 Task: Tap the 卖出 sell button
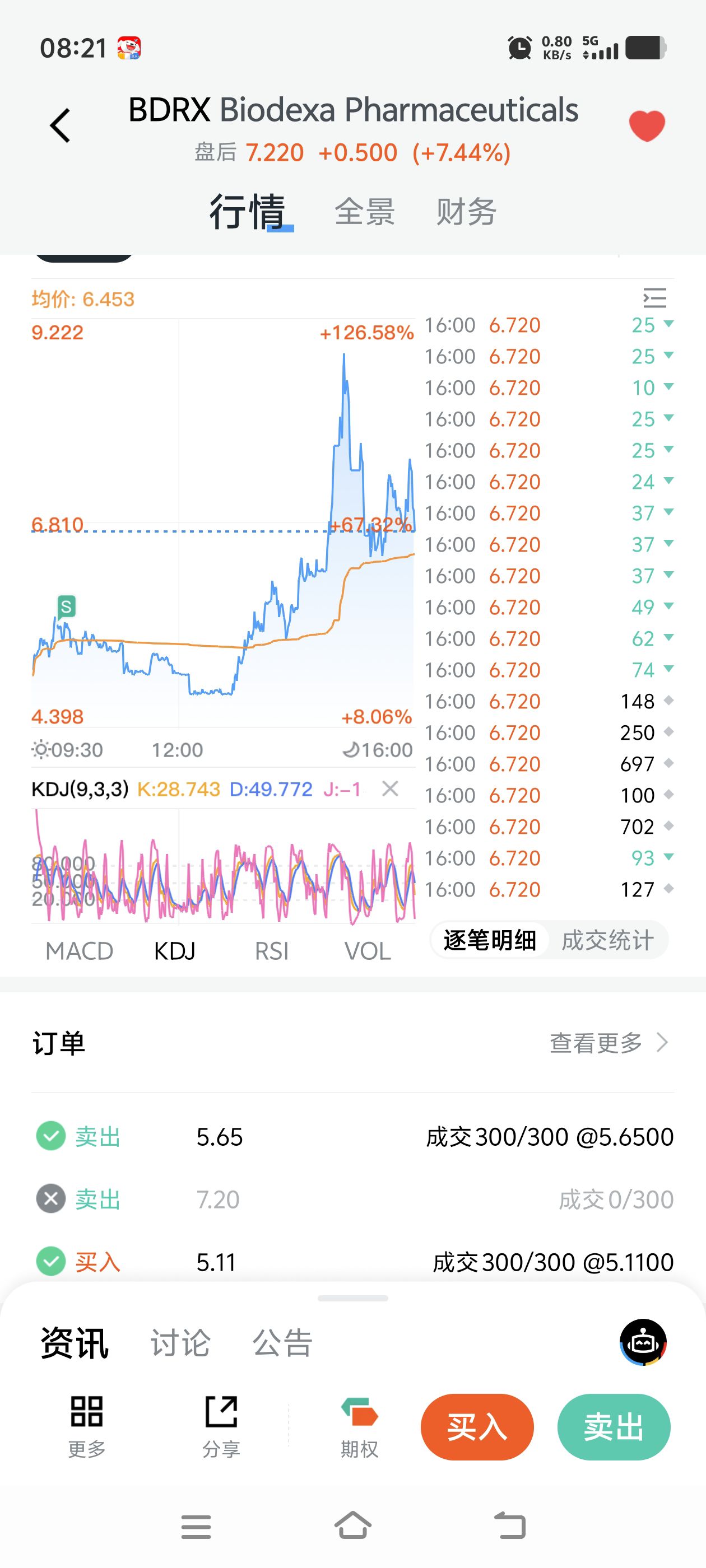[614, 1427]
